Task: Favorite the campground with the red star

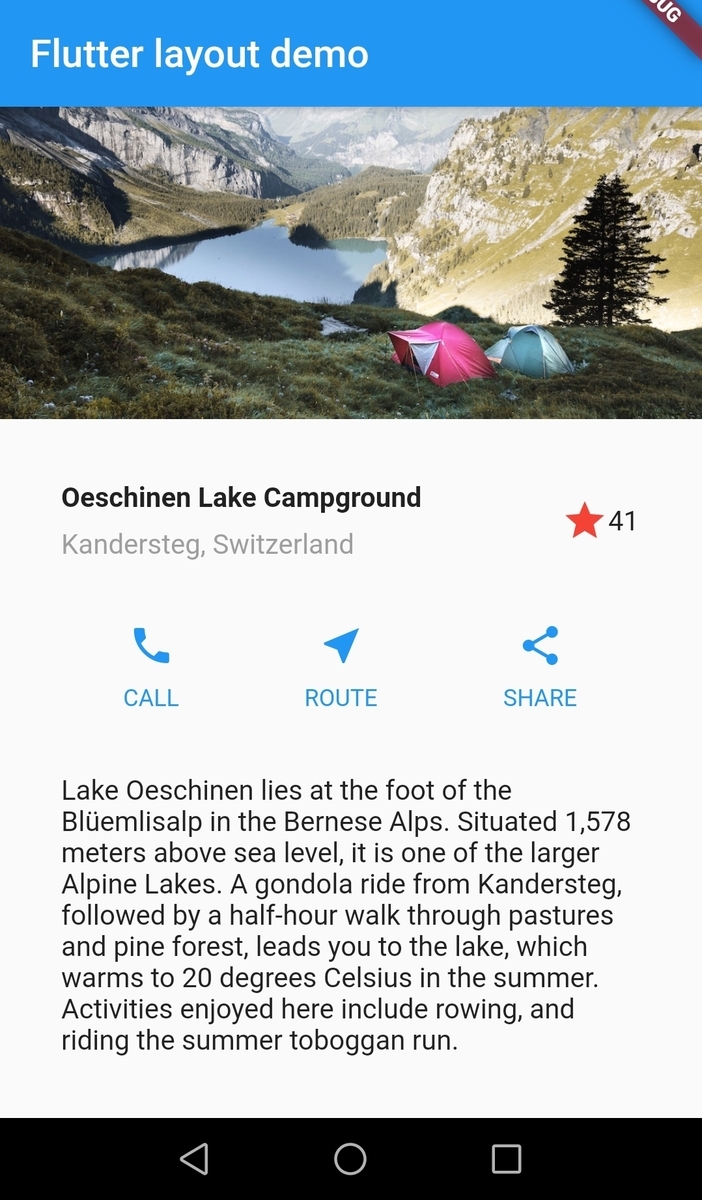Action: tap(584, 521)
